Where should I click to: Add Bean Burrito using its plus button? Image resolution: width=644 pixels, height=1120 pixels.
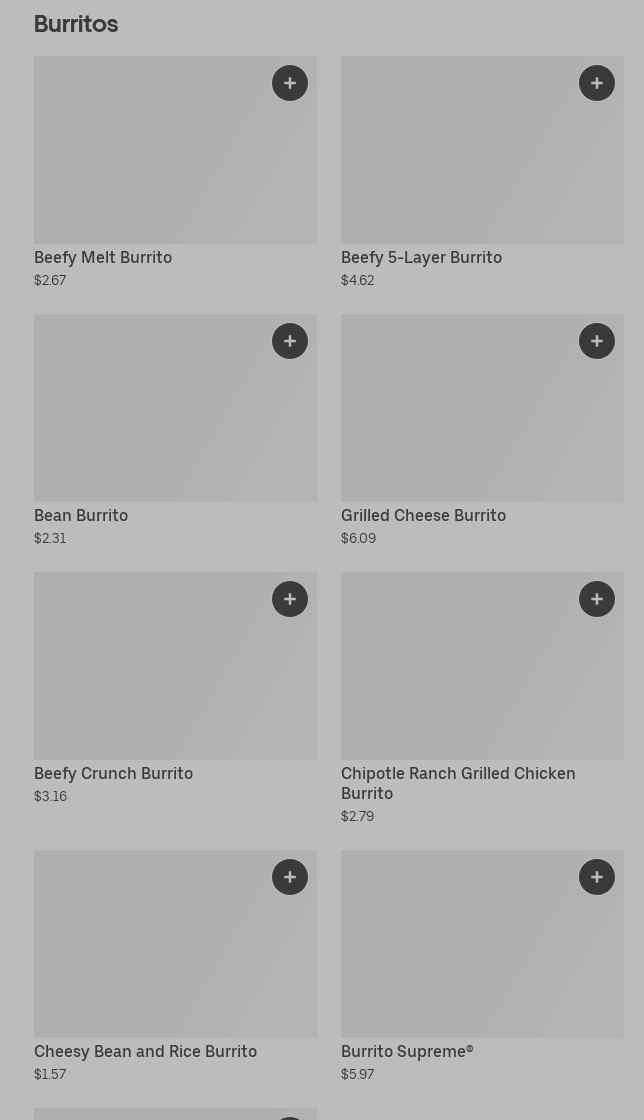(x=290, y=341)
